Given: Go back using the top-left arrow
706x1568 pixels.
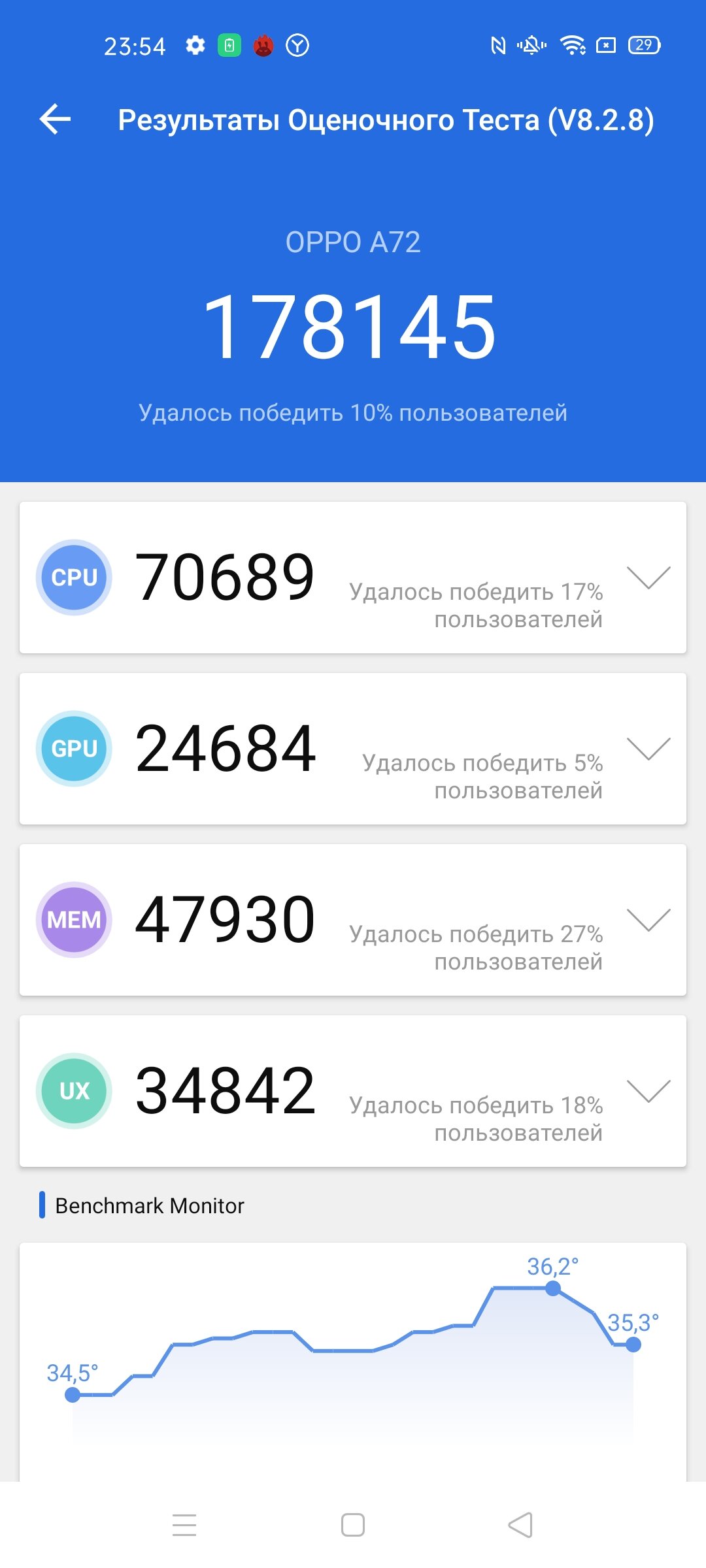Looking at the screenshot, I should (x=55, y=120).
